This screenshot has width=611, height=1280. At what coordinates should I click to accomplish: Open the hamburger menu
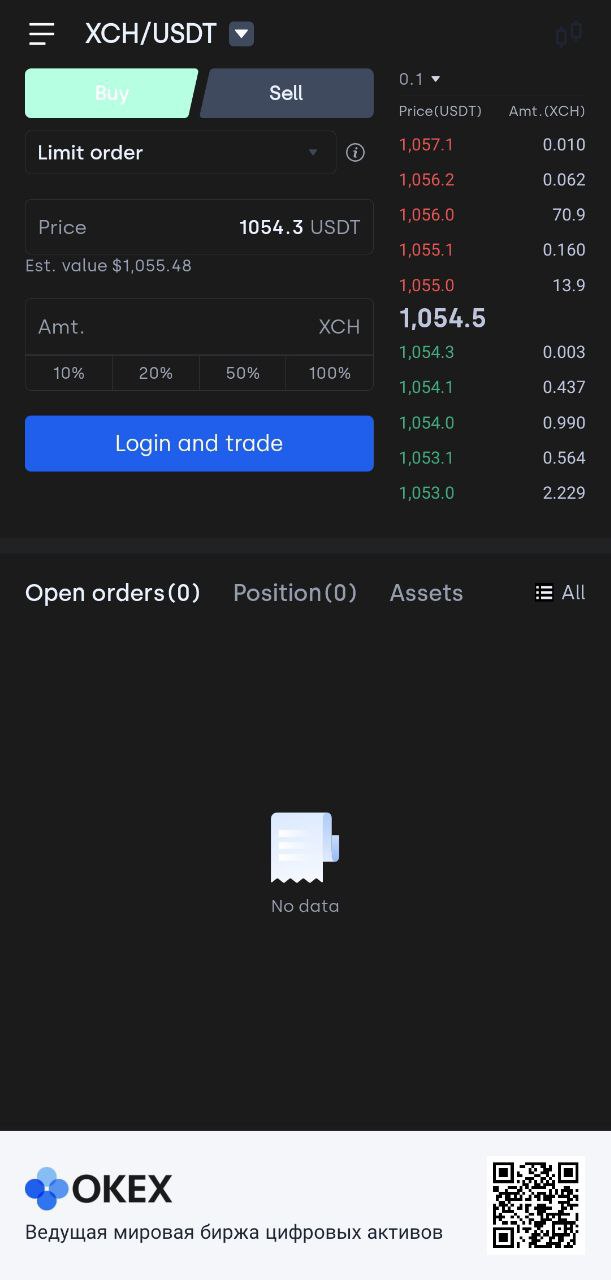pyautogui.click(x=42, y=34)
